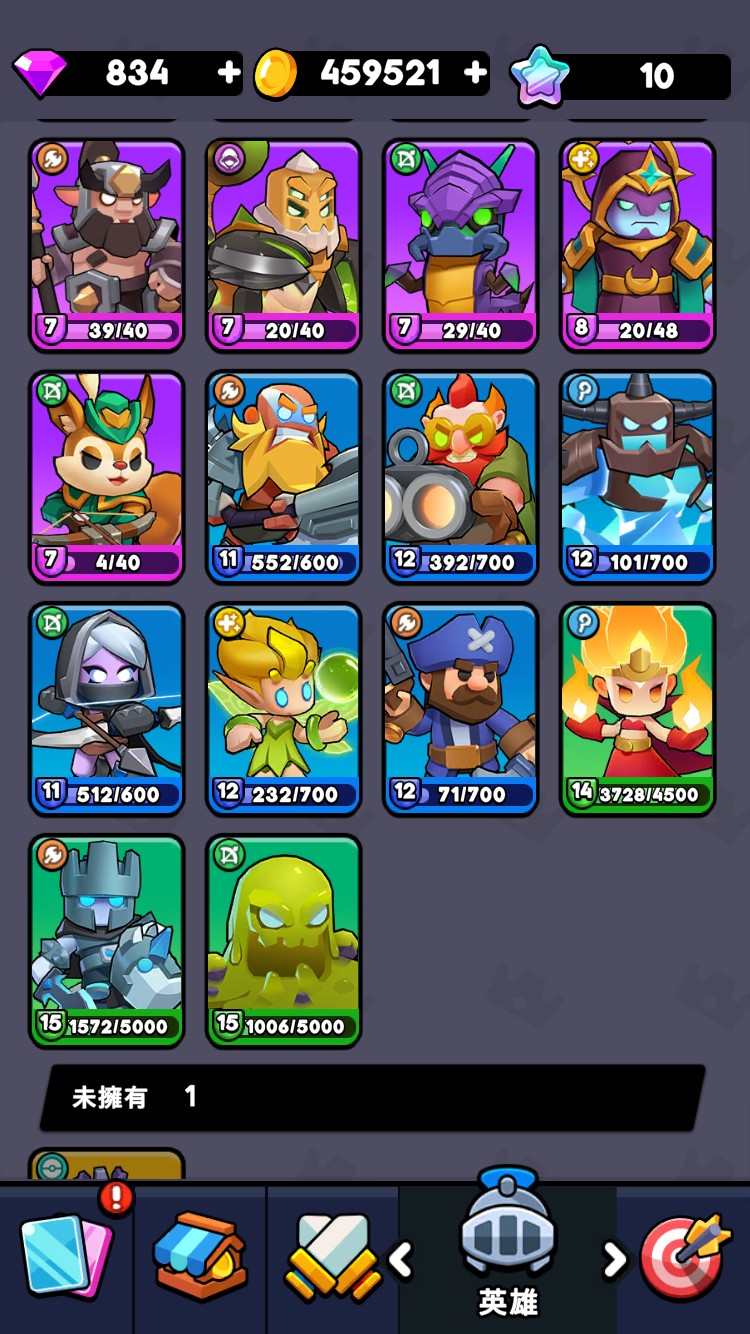The height and width of the screenshot is (1334, 750).
Task: Tap the left arrow beside 英雄
Action: click(401, 1260)
